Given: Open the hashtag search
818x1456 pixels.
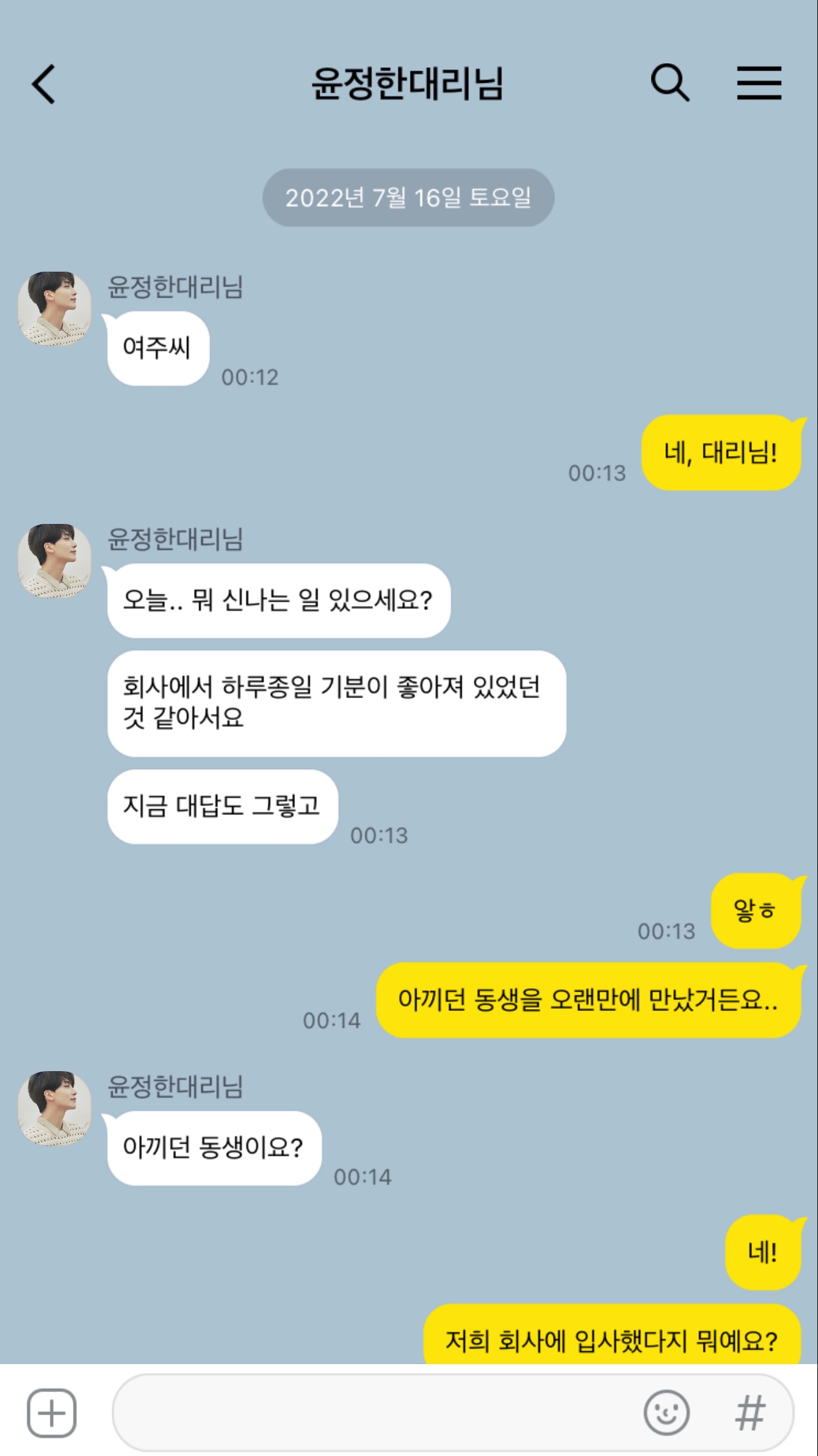Looking at the screenshot, I should [x=750, y=1413].
